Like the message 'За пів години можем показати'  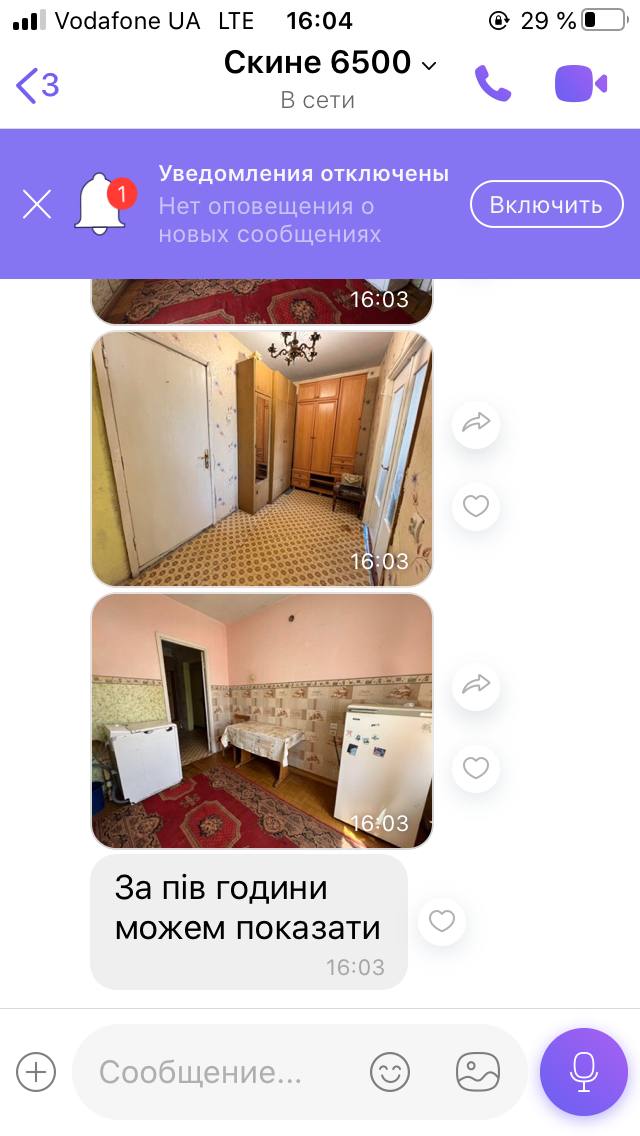(x=441, y=921)
